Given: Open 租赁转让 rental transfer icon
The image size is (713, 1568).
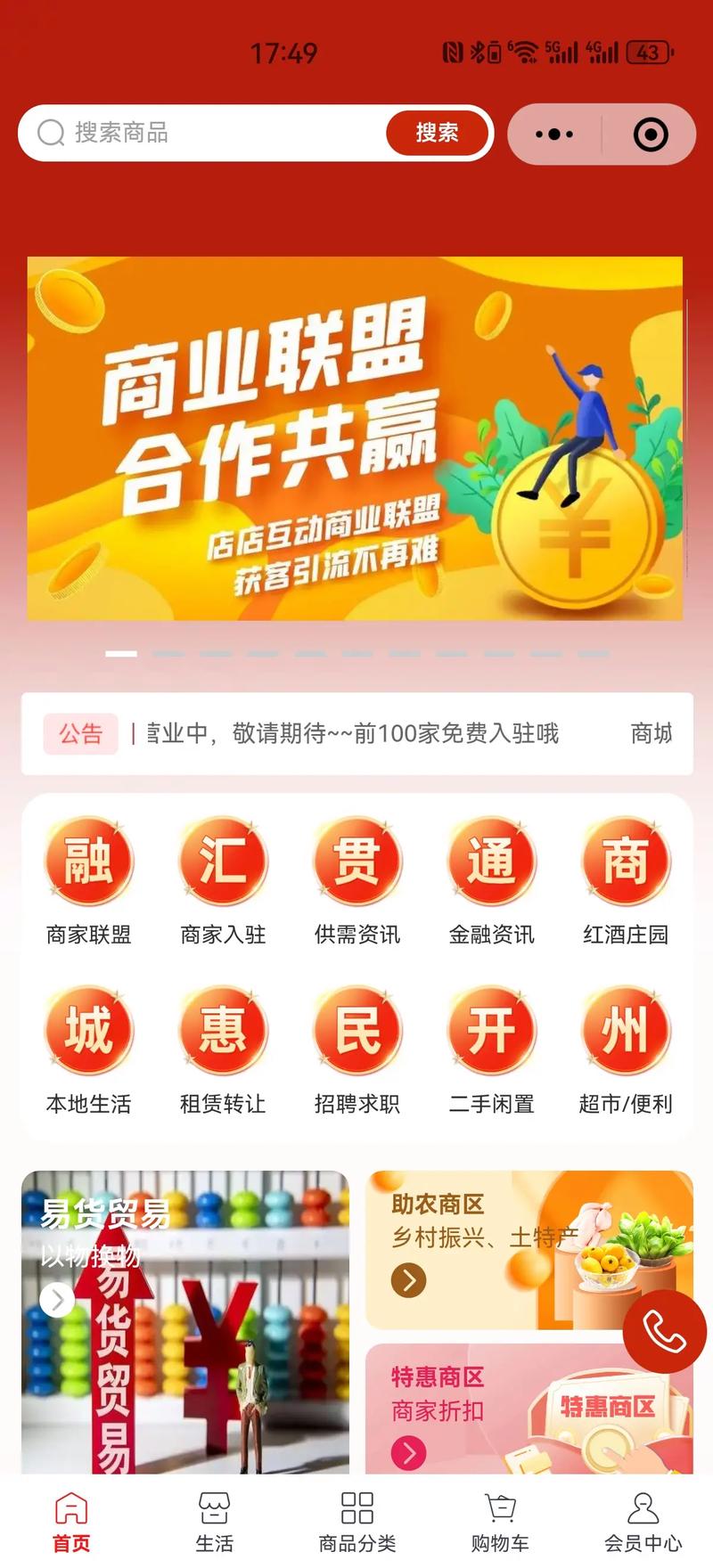Looking at the screenshot, I should 223,1030.
